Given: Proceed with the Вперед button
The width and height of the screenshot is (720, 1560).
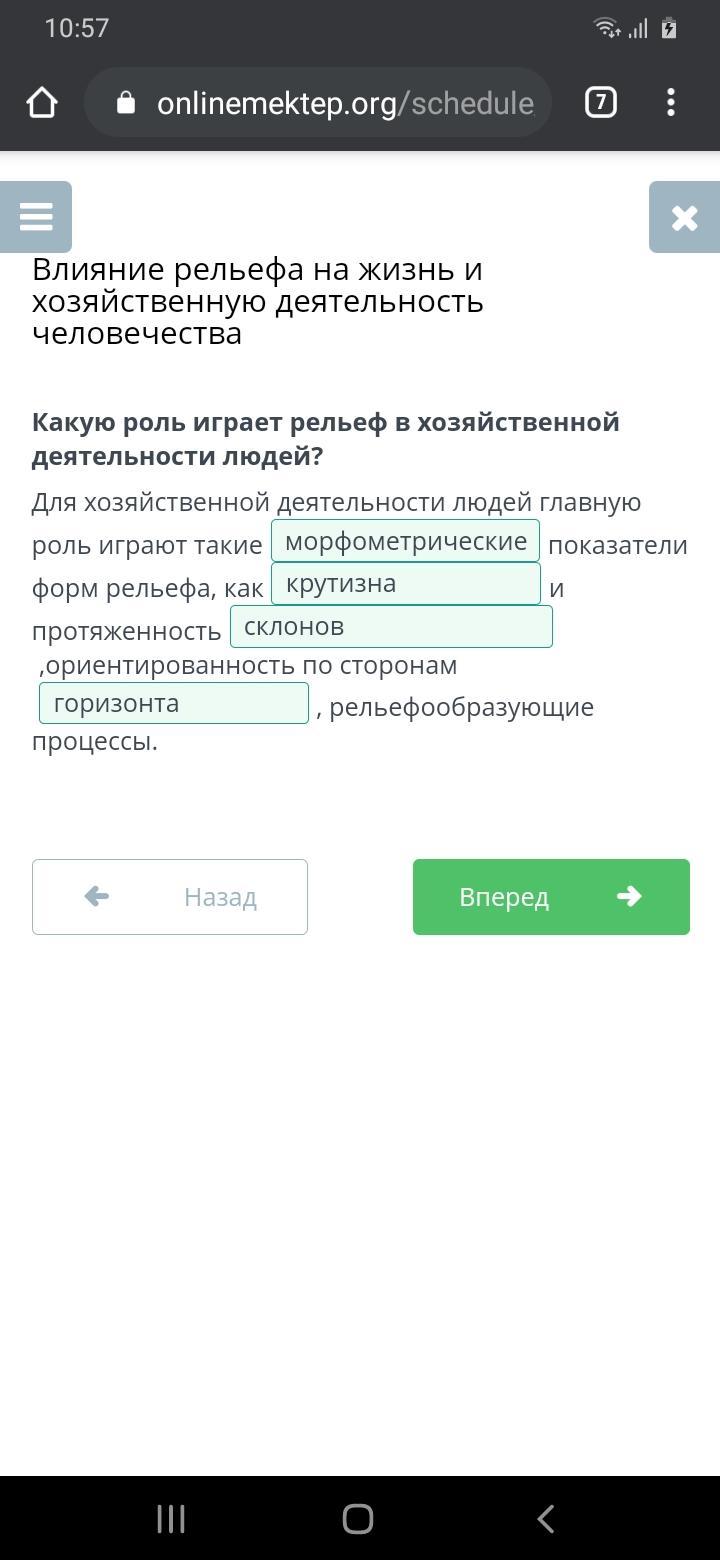Looking at the screenshot, I should point(551,897).
